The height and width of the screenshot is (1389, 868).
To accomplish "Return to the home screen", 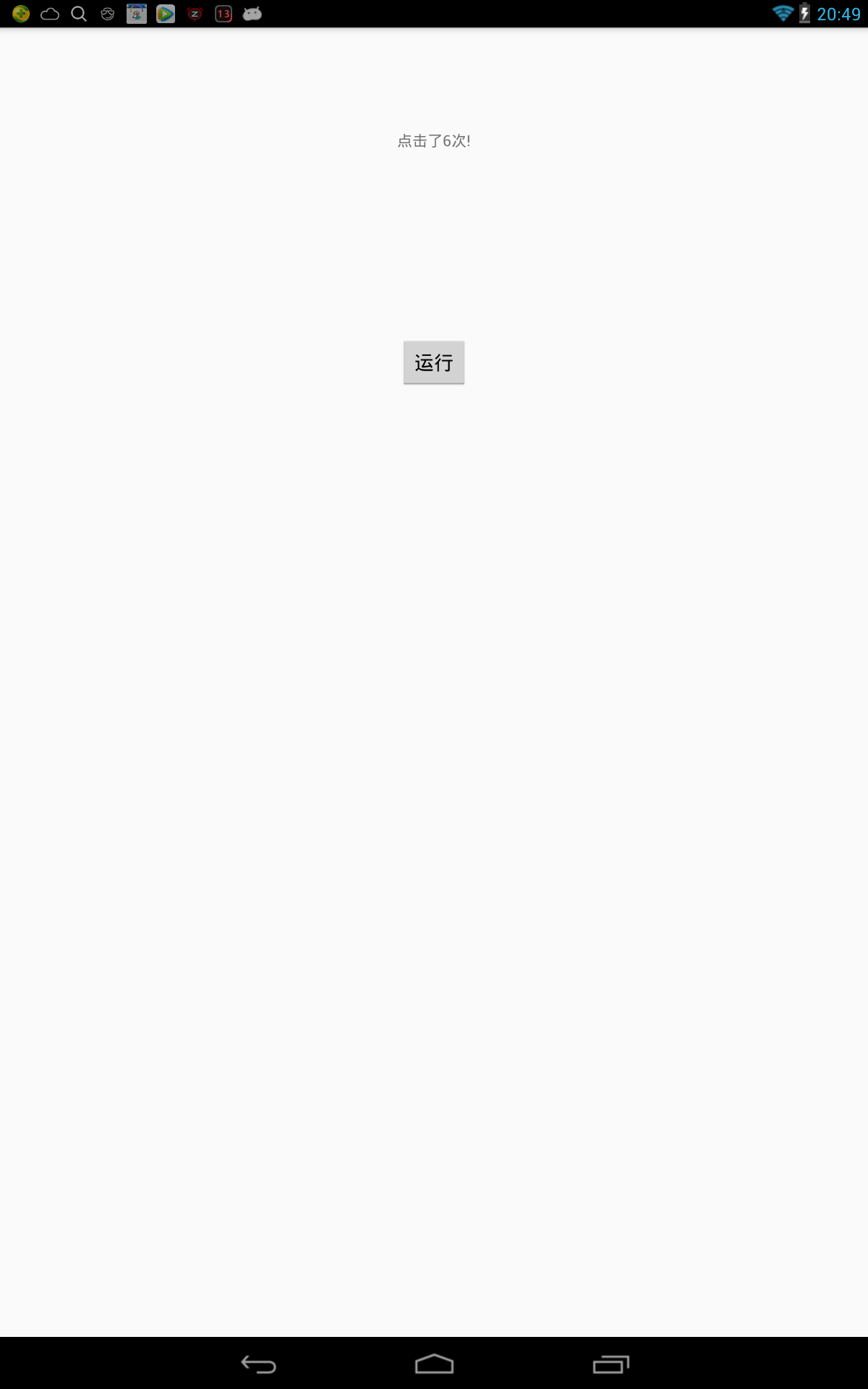I will click(434, 1364).
